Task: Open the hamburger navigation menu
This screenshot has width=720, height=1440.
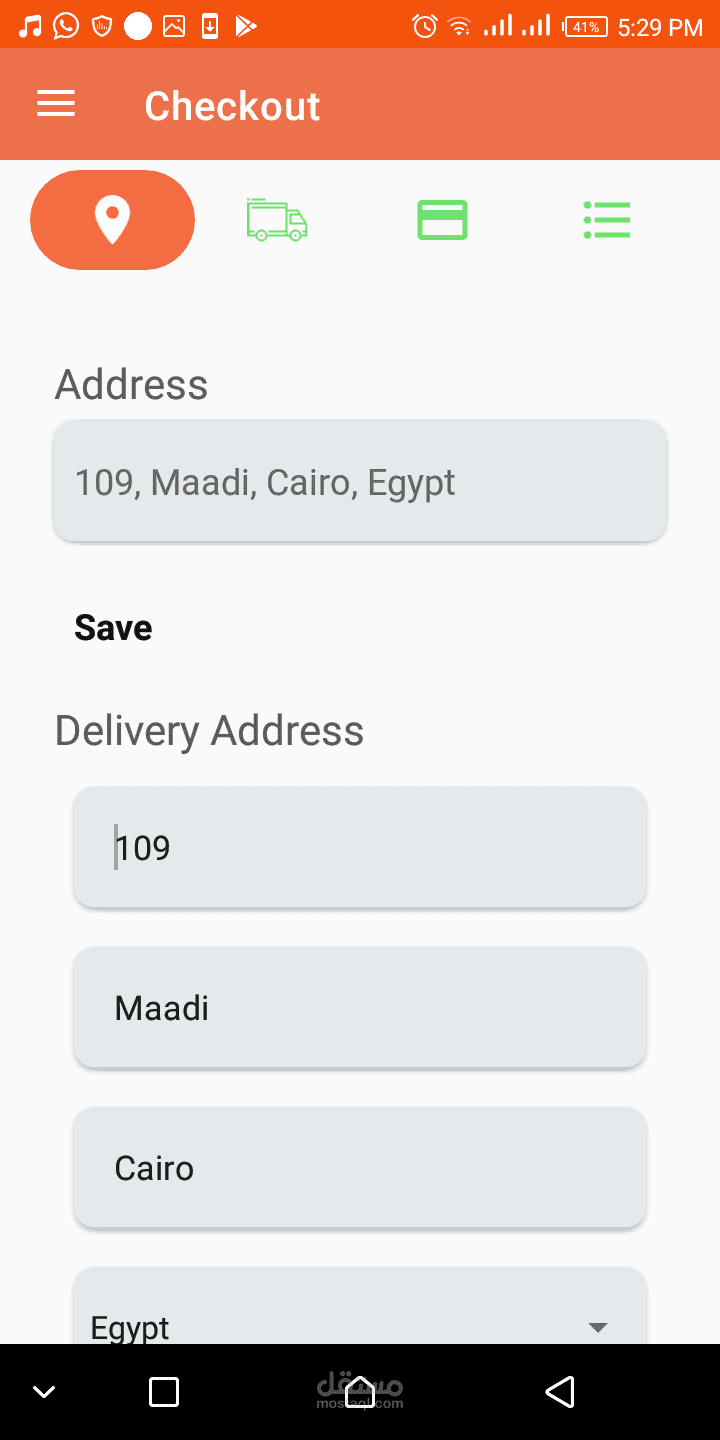Action: [x=56, y=104]
